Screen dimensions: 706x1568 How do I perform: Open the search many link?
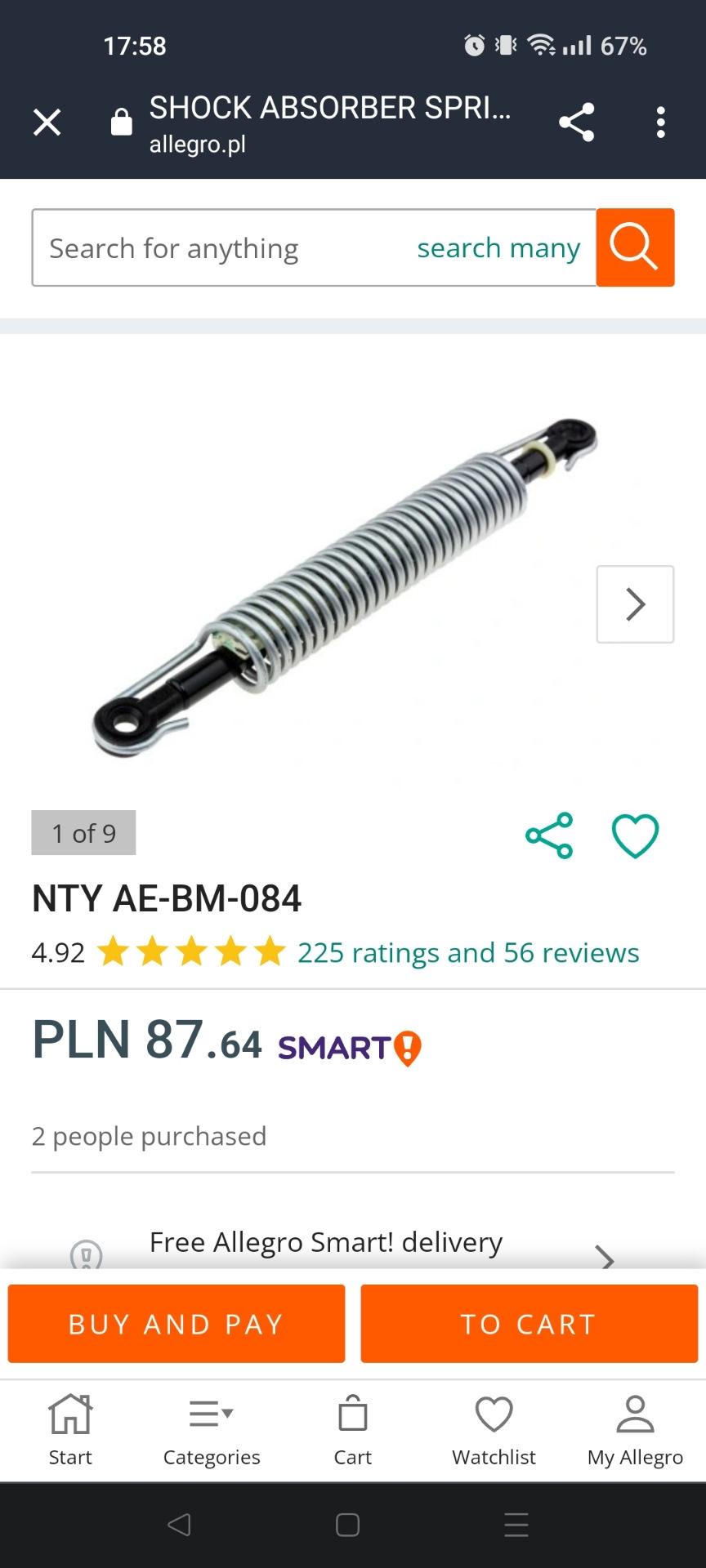pyautogui.click(x=498, y=248)
